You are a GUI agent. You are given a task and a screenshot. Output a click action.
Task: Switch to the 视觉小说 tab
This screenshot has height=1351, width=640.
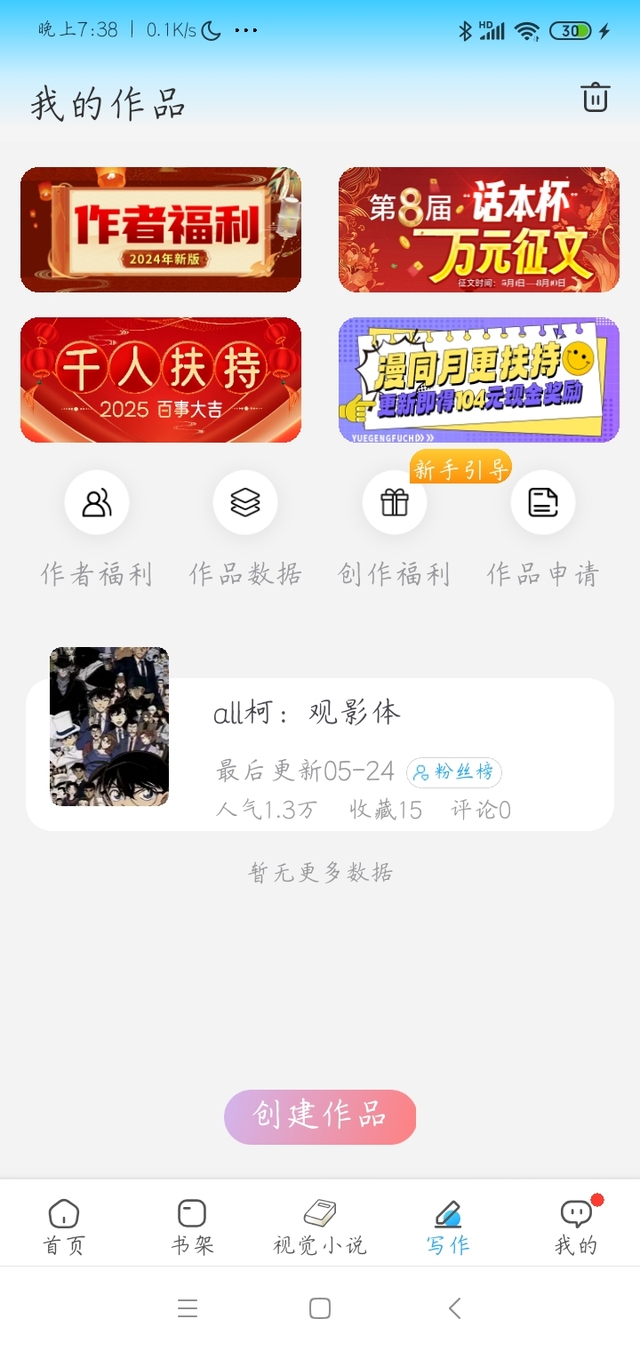pyautogui.click(x=320, y=1226)
